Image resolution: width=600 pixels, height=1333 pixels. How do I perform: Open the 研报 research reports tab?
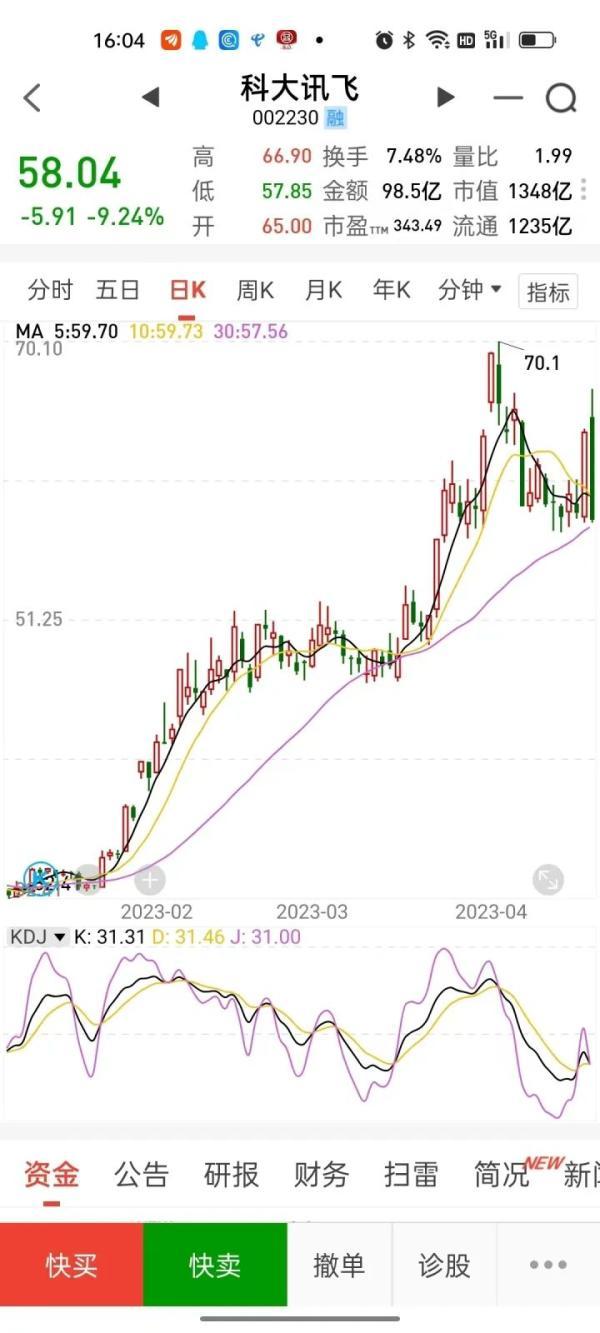click(x=231, y=1175)
